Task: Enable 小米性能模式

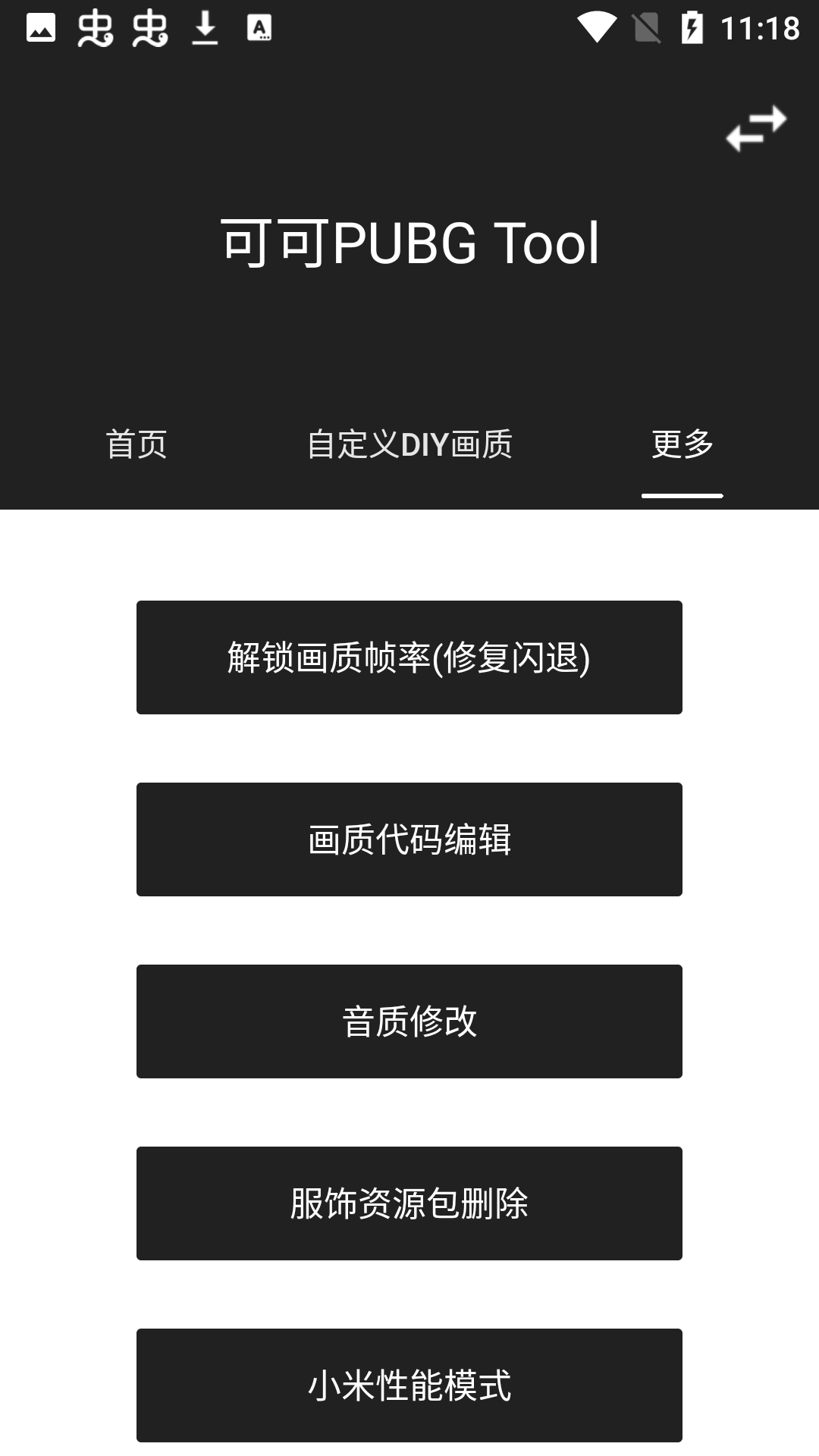Action: pyautogui.click(x=409, y=1385)
